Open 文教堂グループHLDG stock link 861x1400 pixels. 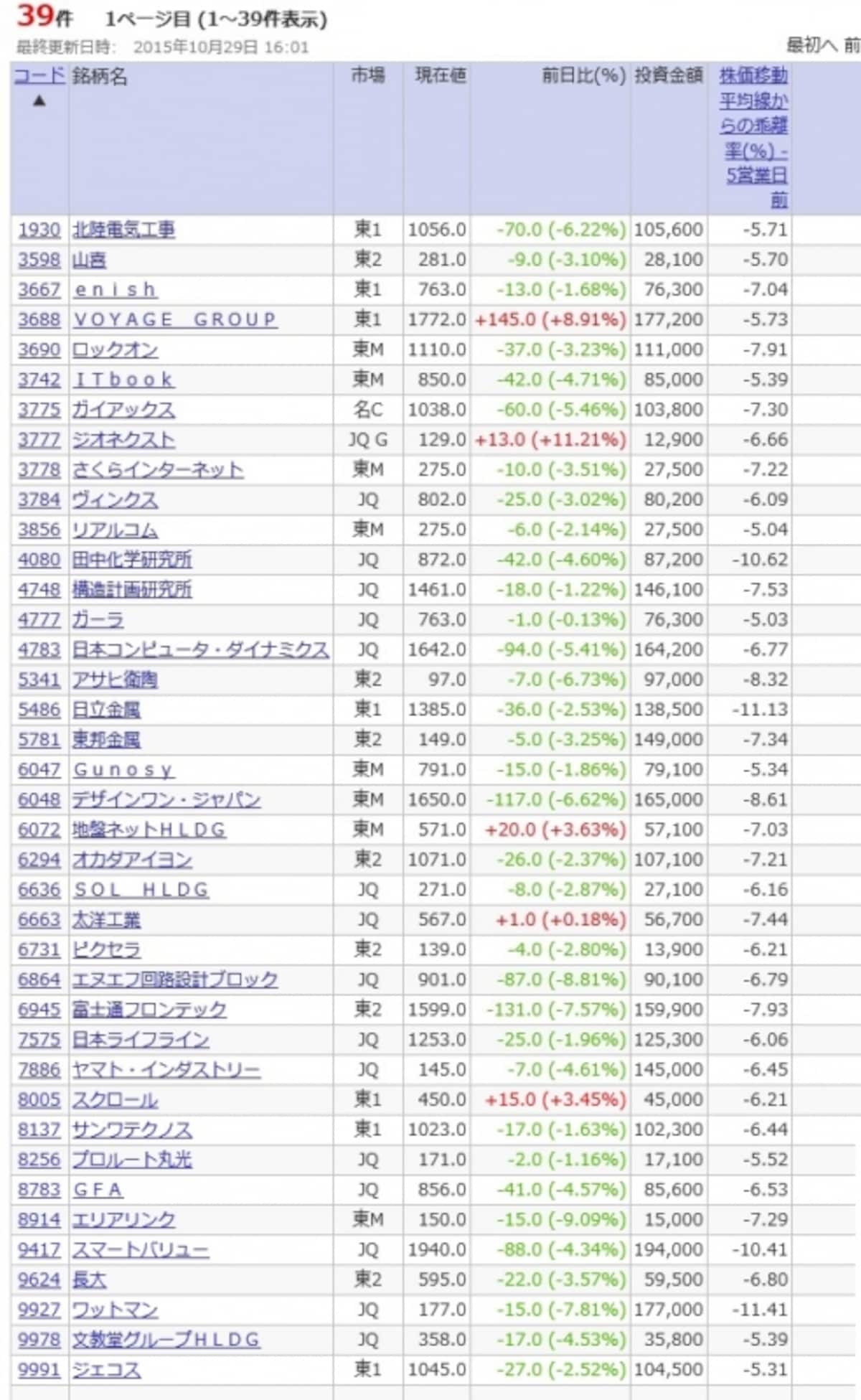click(x=166, y=1340)
